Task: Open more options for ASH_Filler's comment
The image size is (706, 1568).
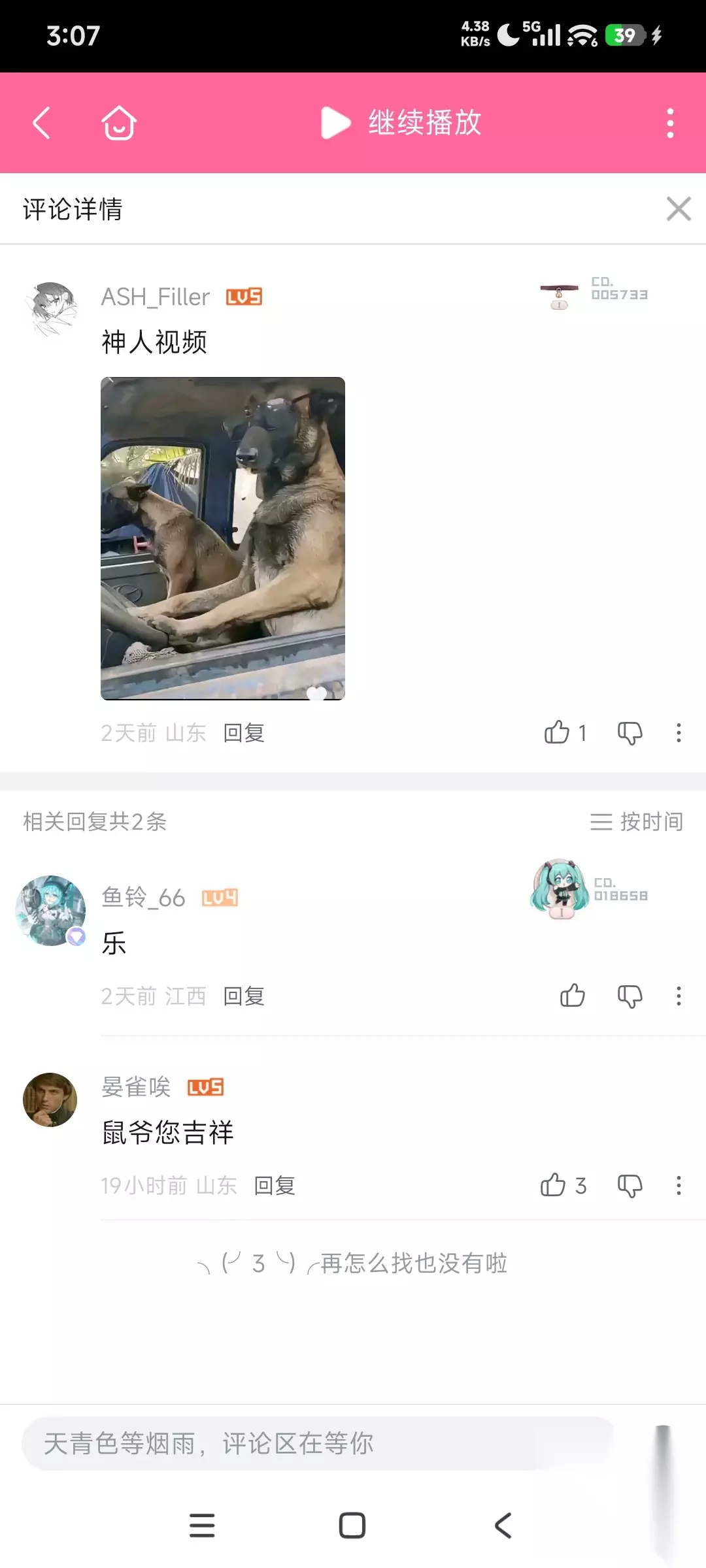Action: click(x=679, y=733)
